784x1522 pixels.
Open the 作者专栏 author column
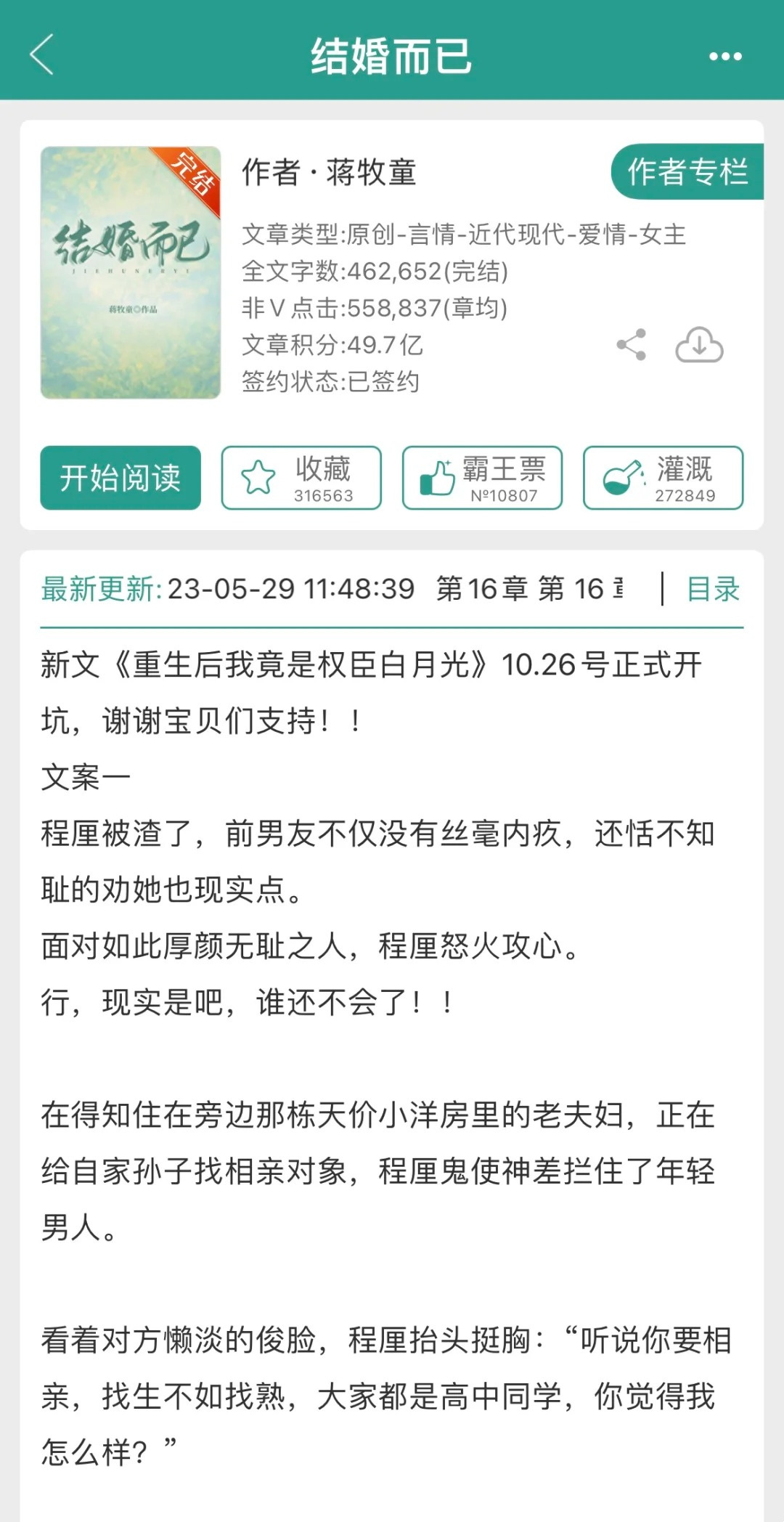pos(687,172)
